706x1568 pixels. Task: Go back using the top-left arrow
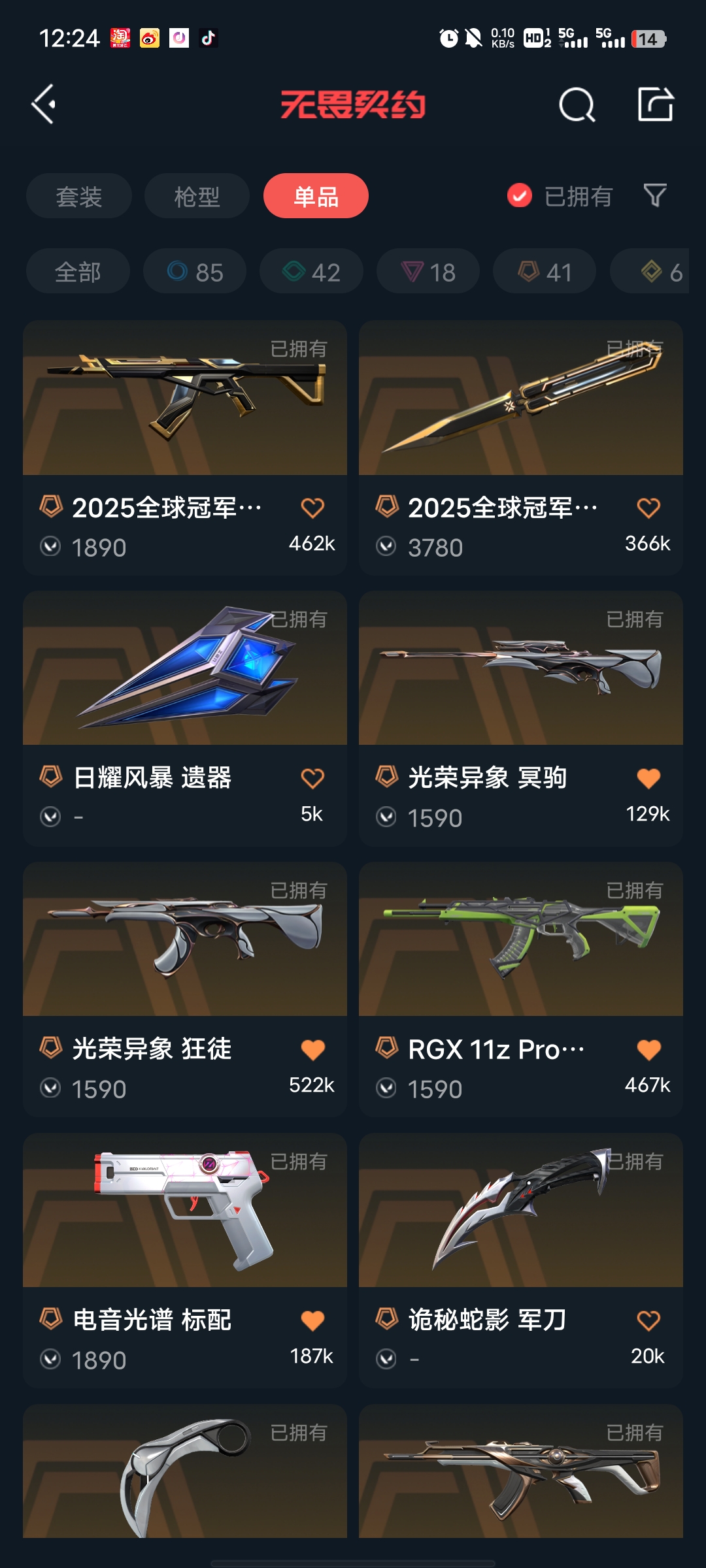[44, 105]
